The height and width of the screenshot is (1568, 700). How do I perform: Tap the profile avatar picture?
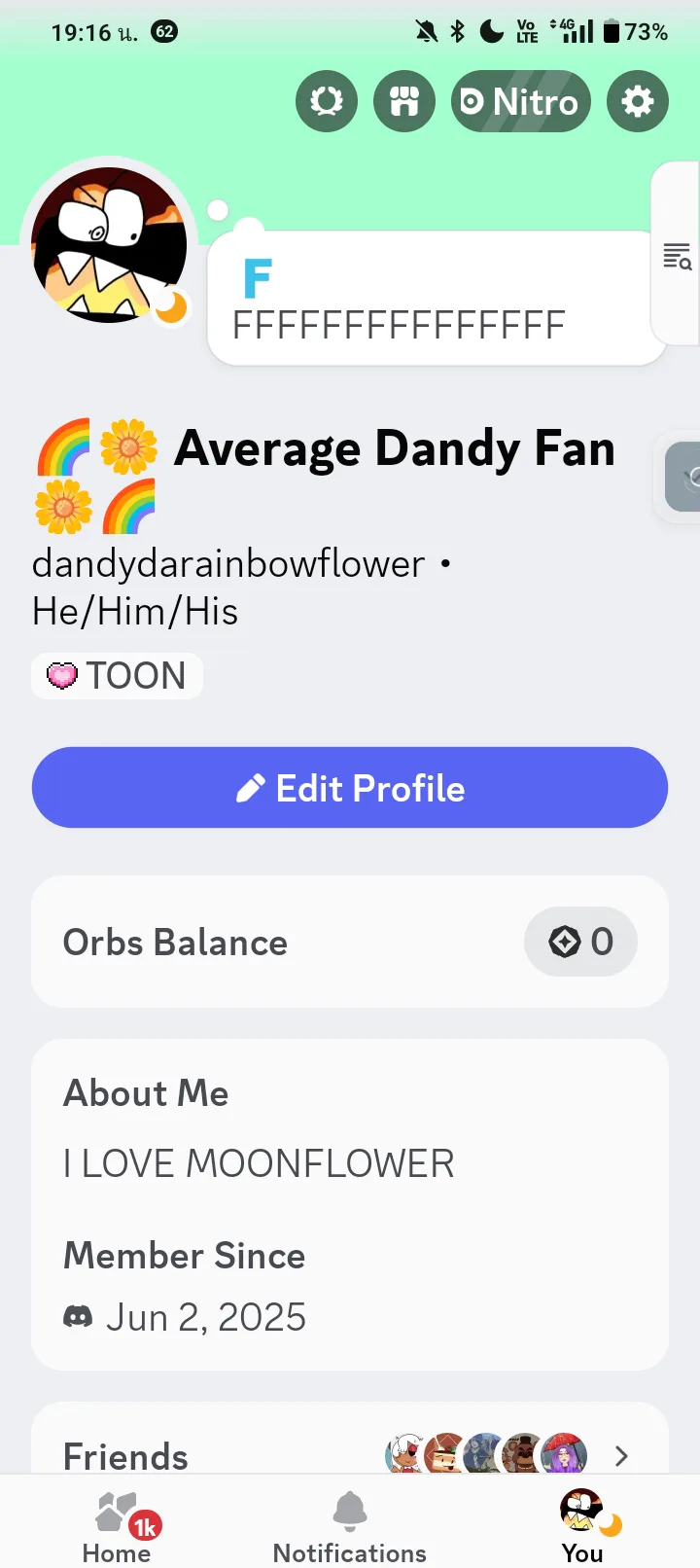click(109, 244)
